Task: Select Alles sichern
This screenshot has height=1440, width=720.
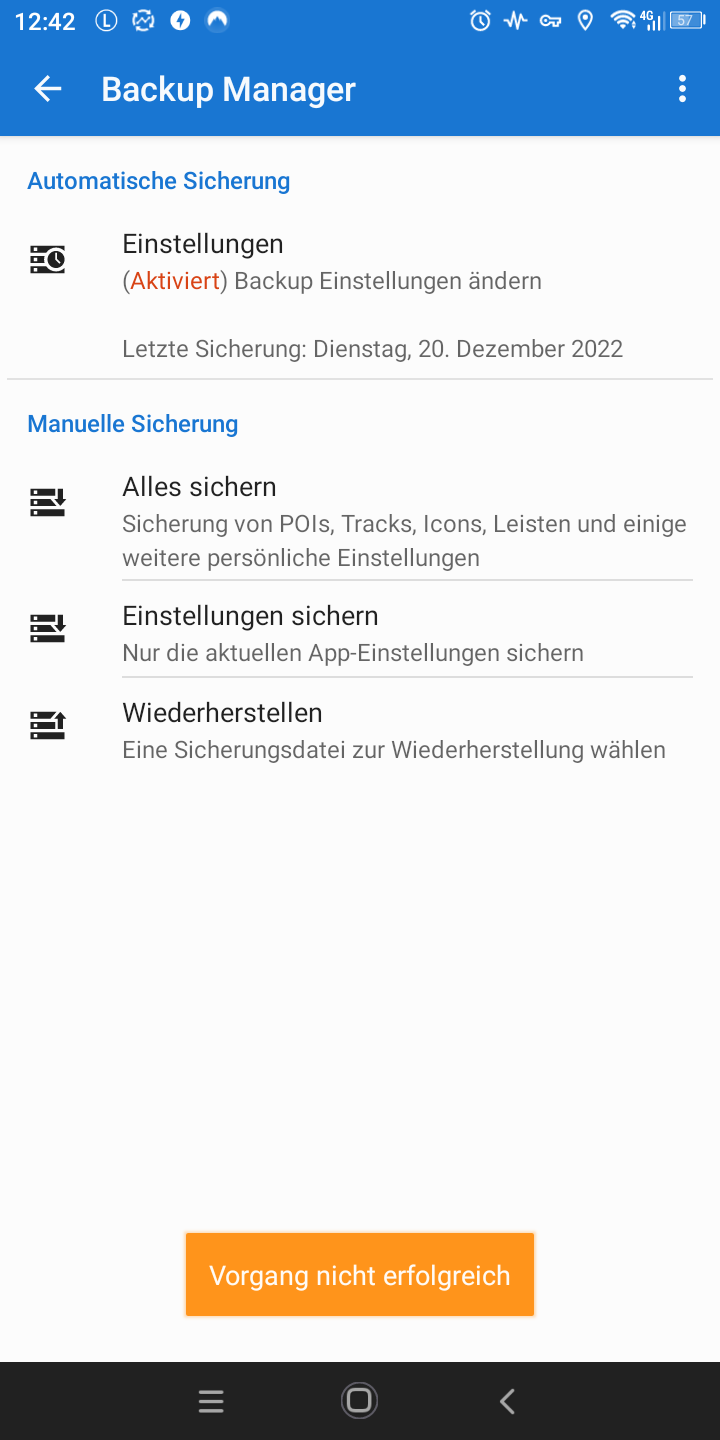Action: pyautogui.click(x=360, y=522)
